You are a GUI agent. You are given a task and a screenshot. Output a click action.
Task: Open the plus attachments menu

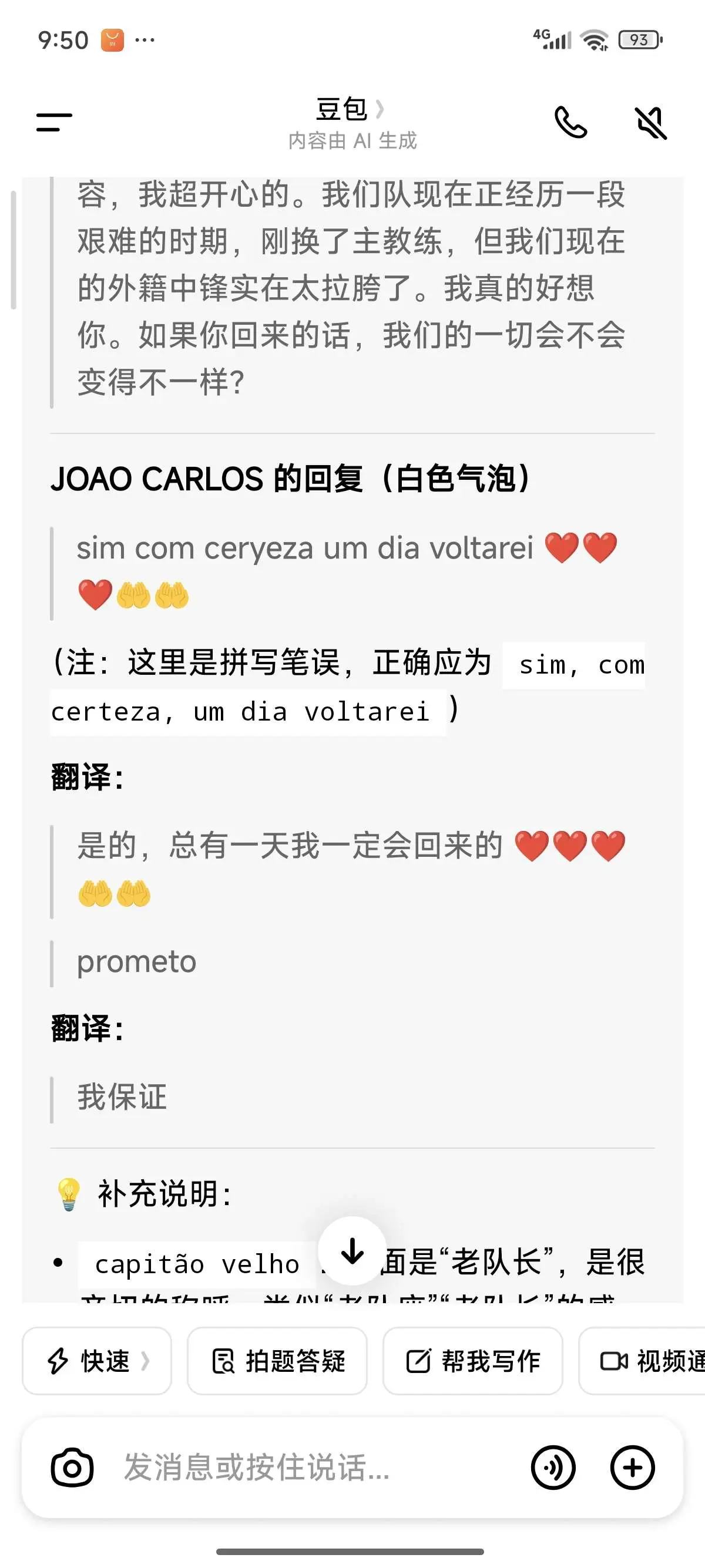[633, 1468]
